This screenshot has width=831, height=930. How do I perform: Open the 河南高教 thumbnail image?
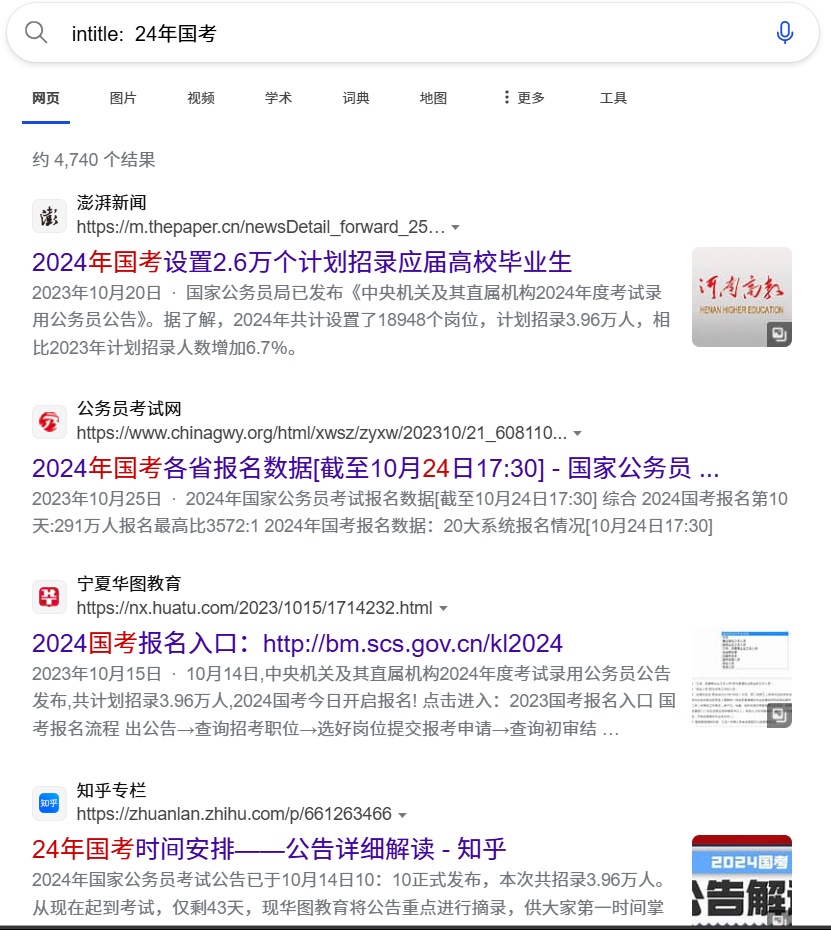[x=741, y=297]
